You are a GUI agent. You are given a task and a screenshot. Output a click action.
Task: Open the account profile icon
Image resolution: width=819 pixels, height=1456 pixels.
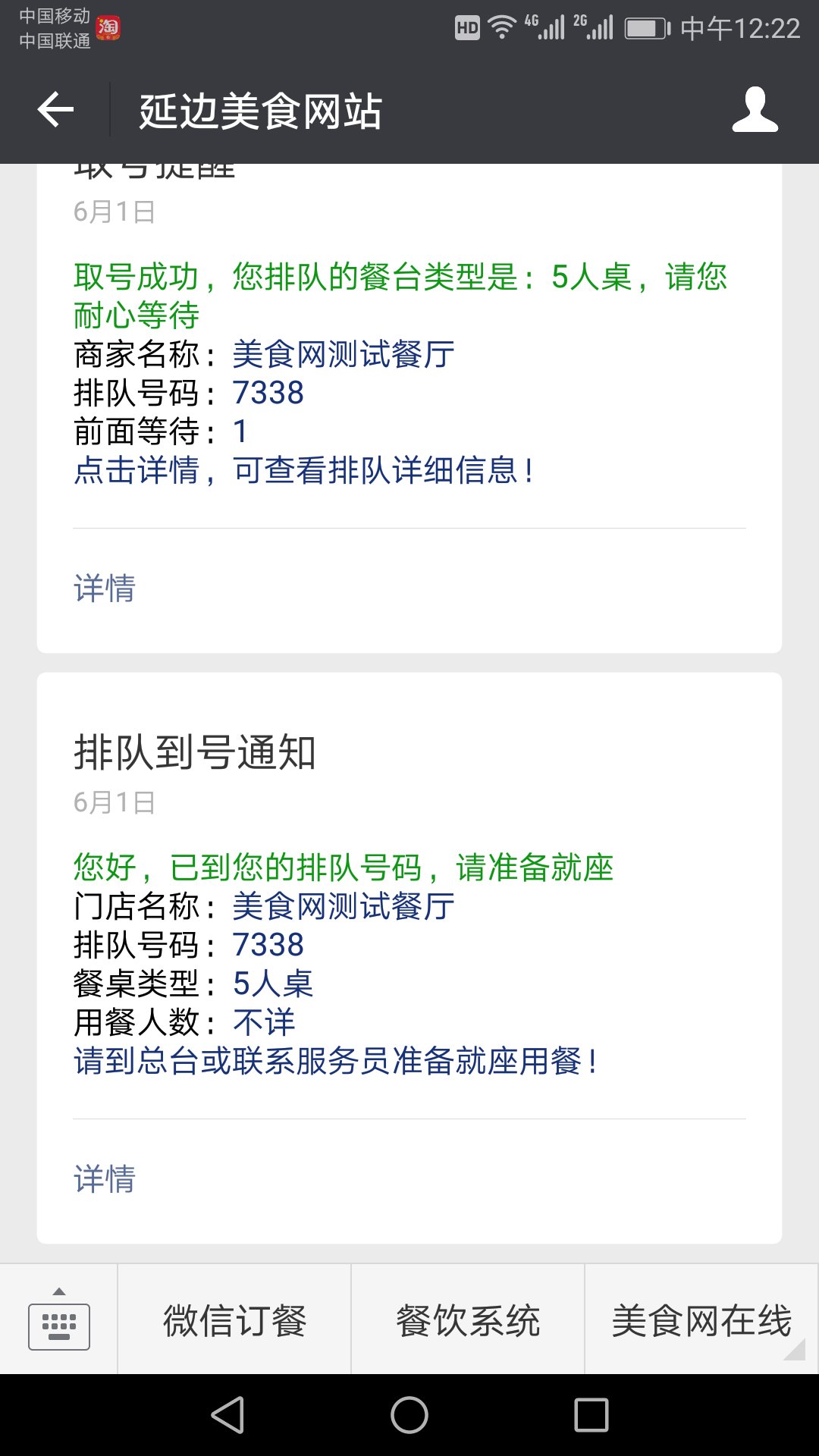click(x=755, y=110)
